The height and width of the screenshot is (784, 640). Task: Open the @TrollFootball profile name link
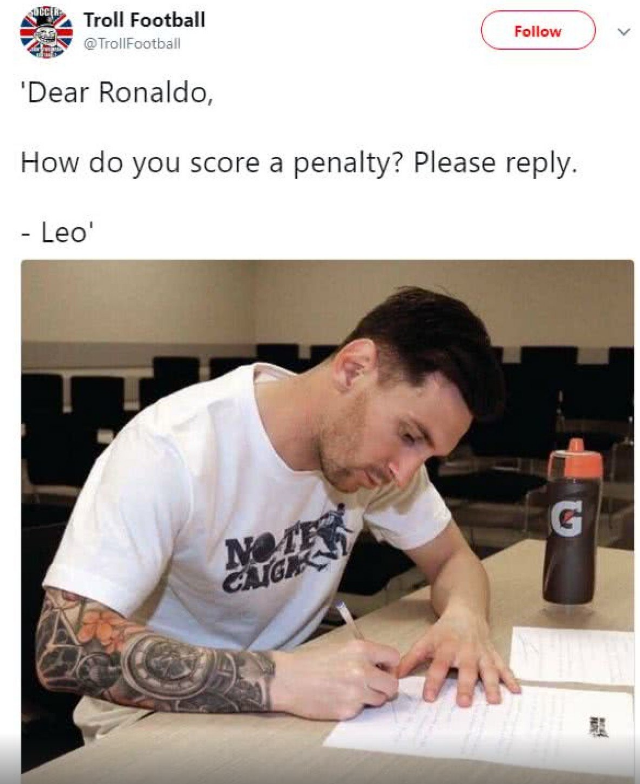[144, 20]
